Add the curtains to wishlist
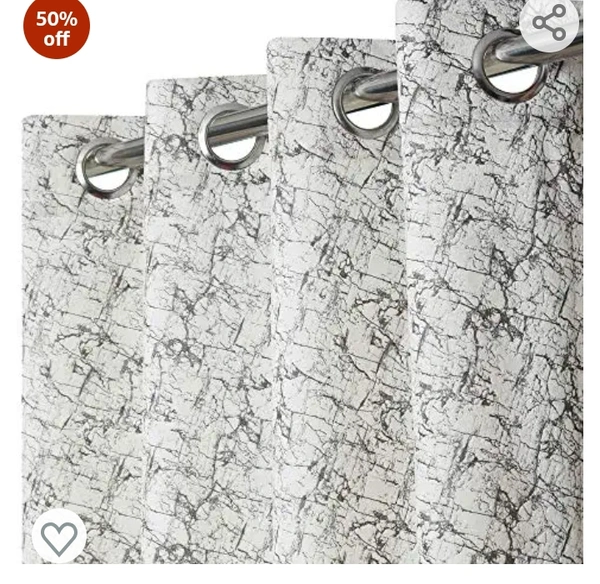The width and height of the screenshot is (600, 584). point(59,536)
